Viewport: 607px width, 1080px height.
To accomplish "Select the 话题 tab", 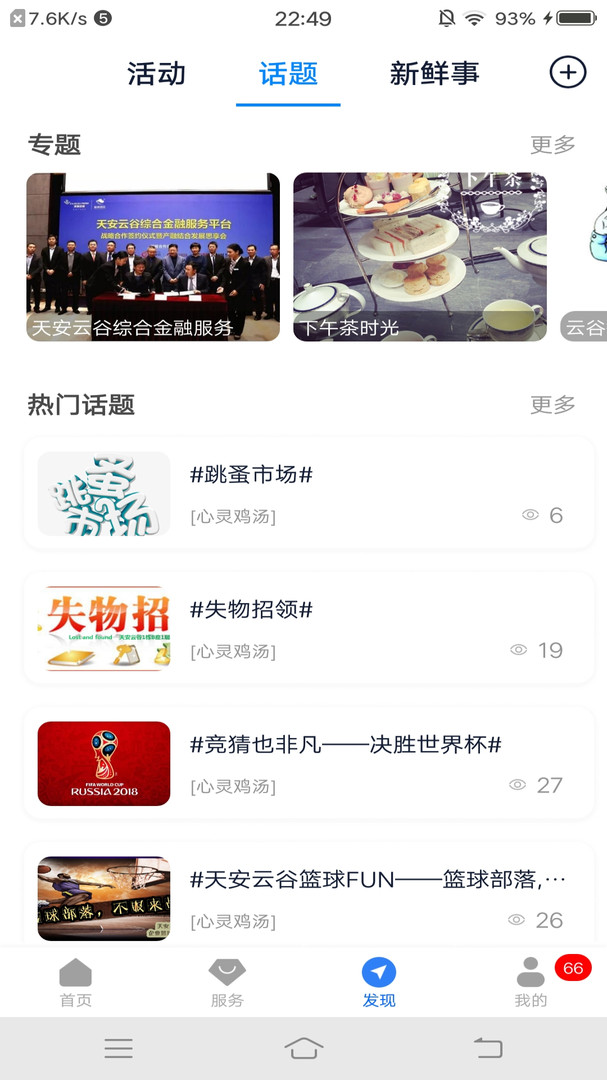I will (x=288, y=73).
